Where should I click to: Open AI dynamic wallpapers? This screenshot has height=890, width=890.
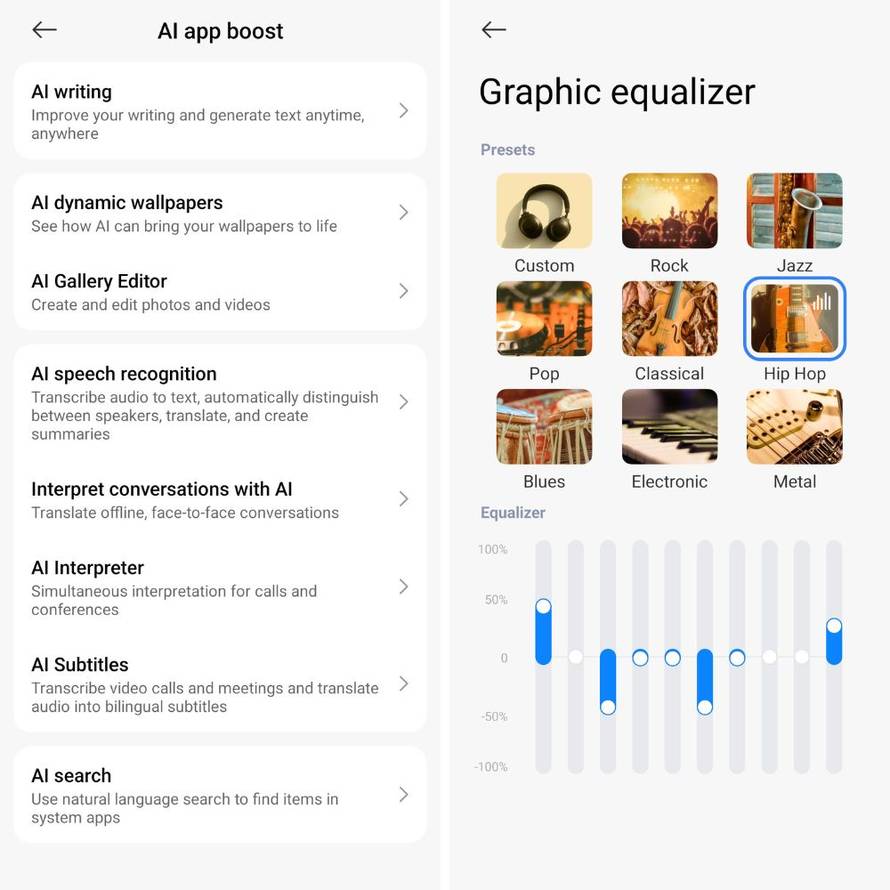click(x=220, y=213)
